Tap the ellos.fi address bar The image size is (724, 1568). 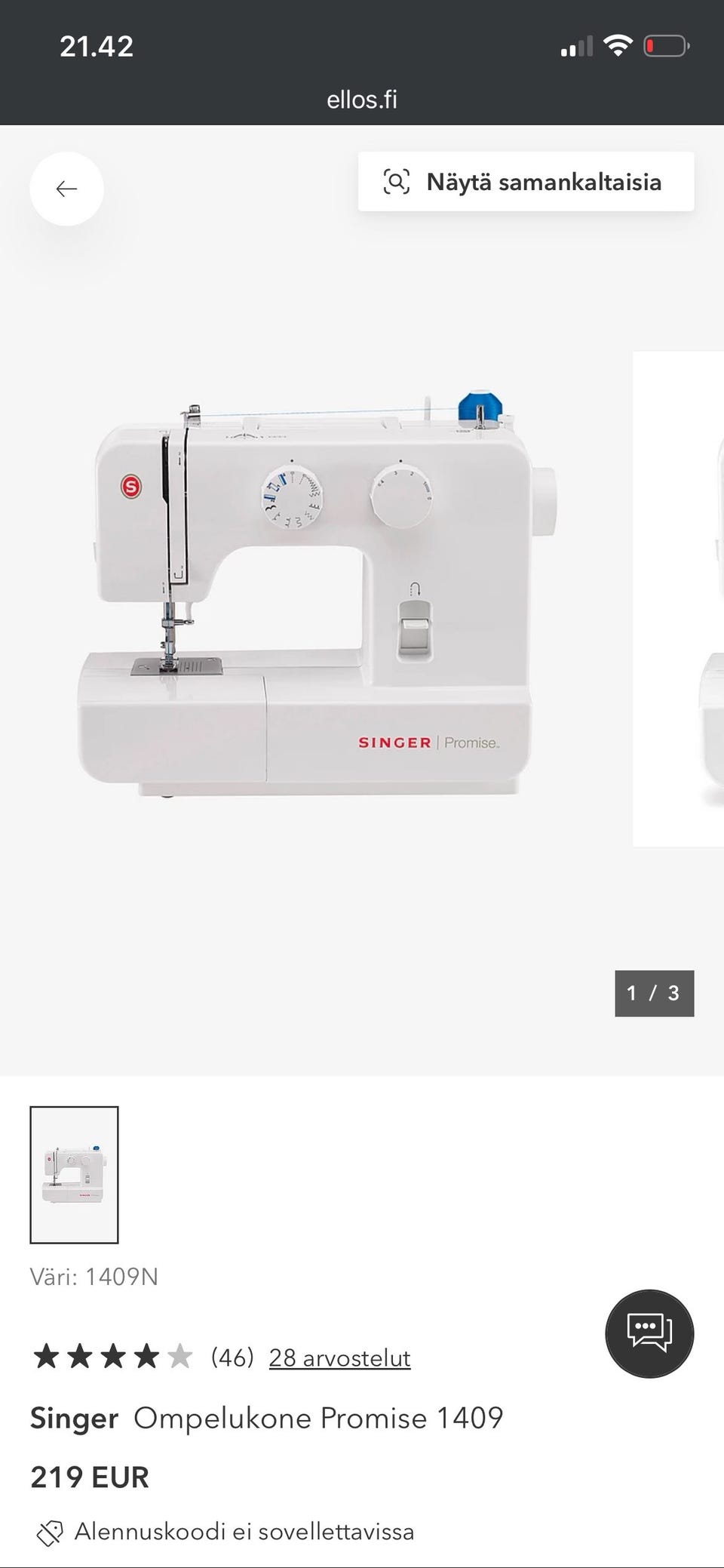[362, 100]
